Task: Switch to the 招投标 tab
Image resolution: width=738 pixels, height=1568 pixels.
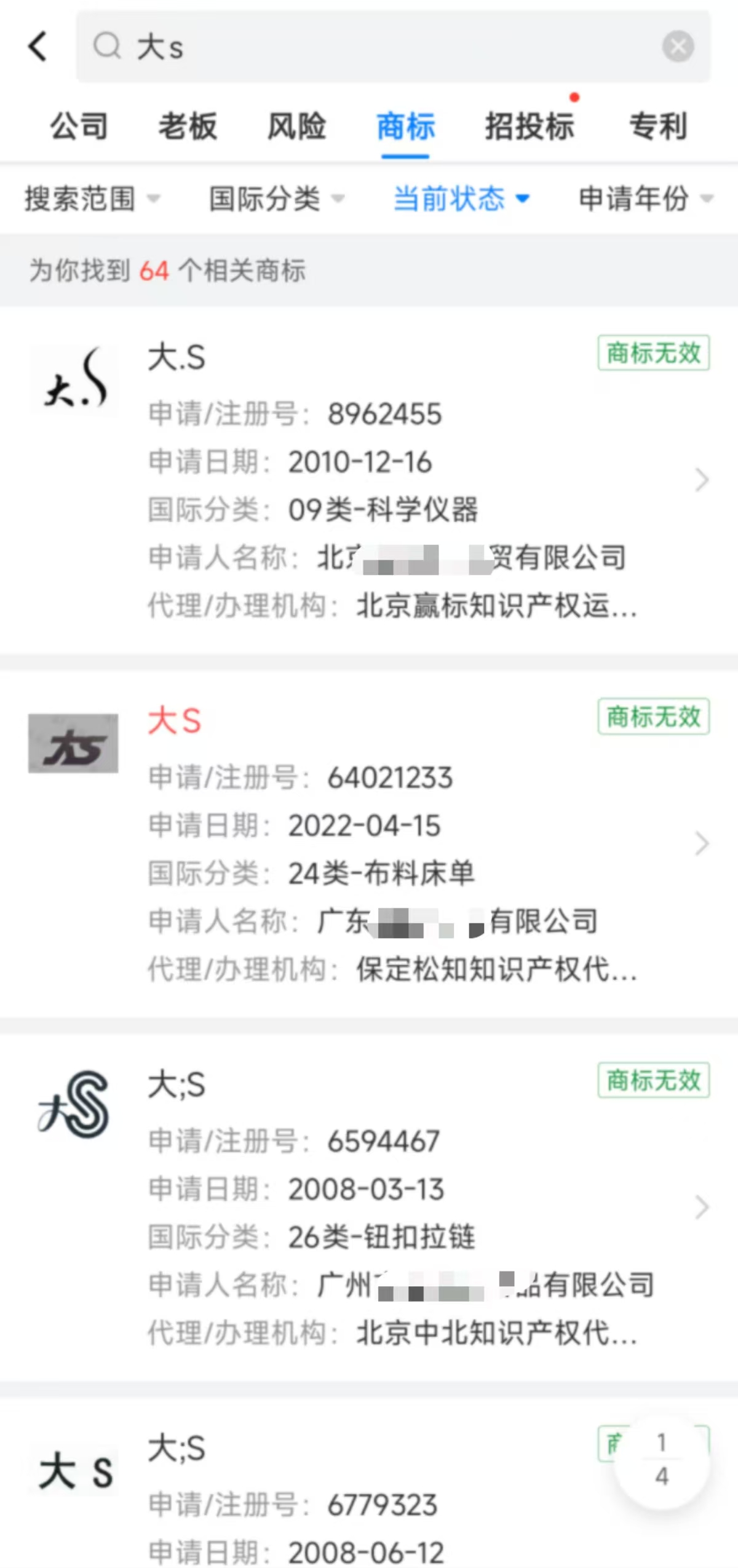Action: (x=530, y=126)
